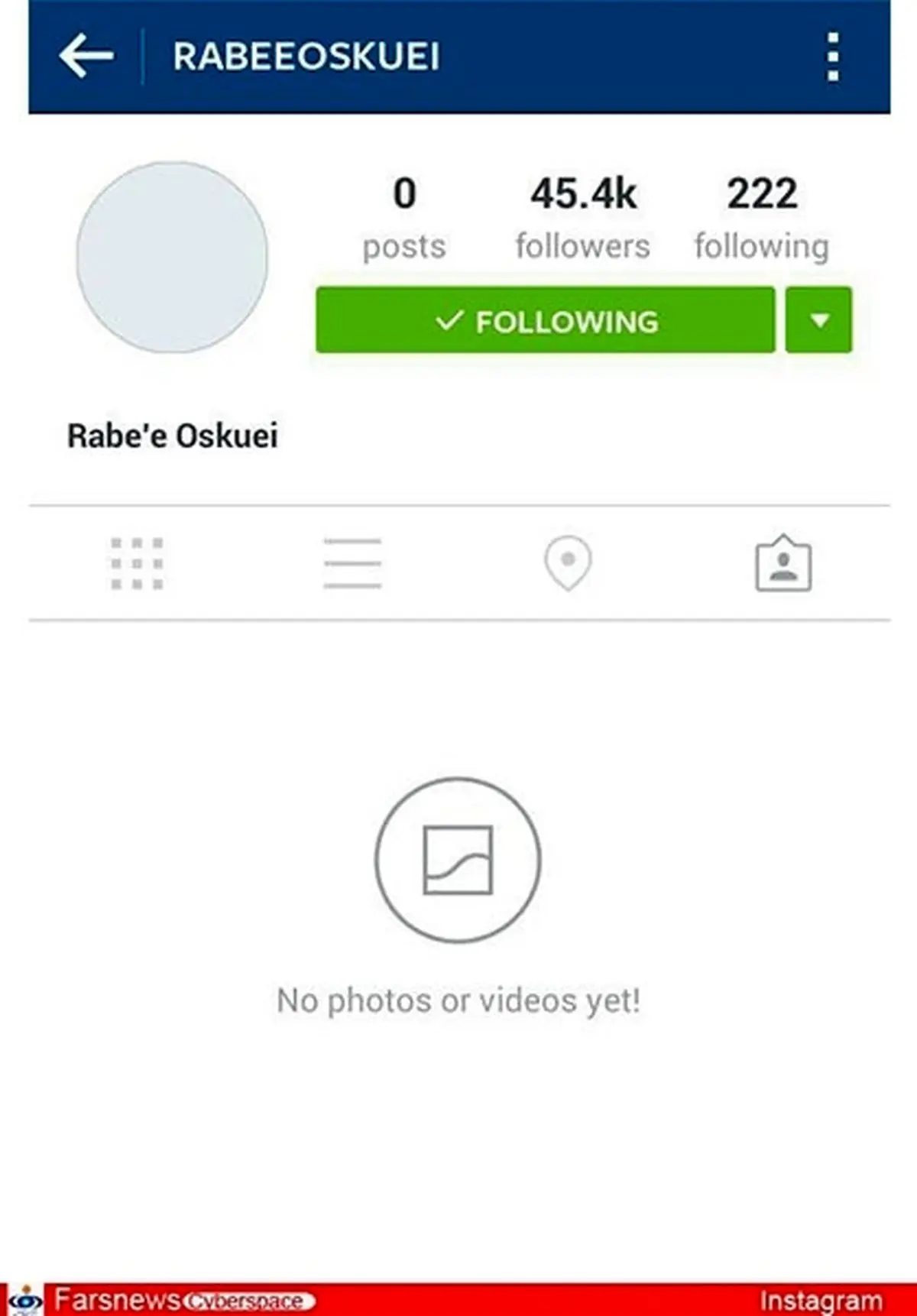Show photos tagged of this user
The image size is (917, 1316).
[x=783, y=564]
